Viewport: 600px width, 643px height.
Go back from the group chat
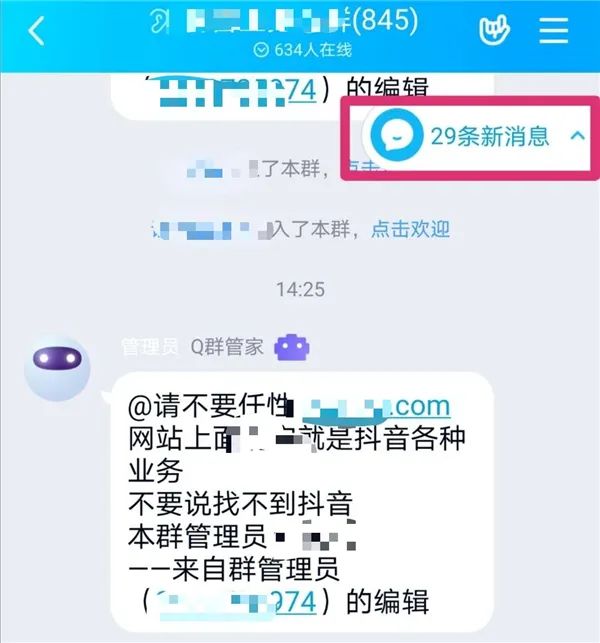click(37, 32)
